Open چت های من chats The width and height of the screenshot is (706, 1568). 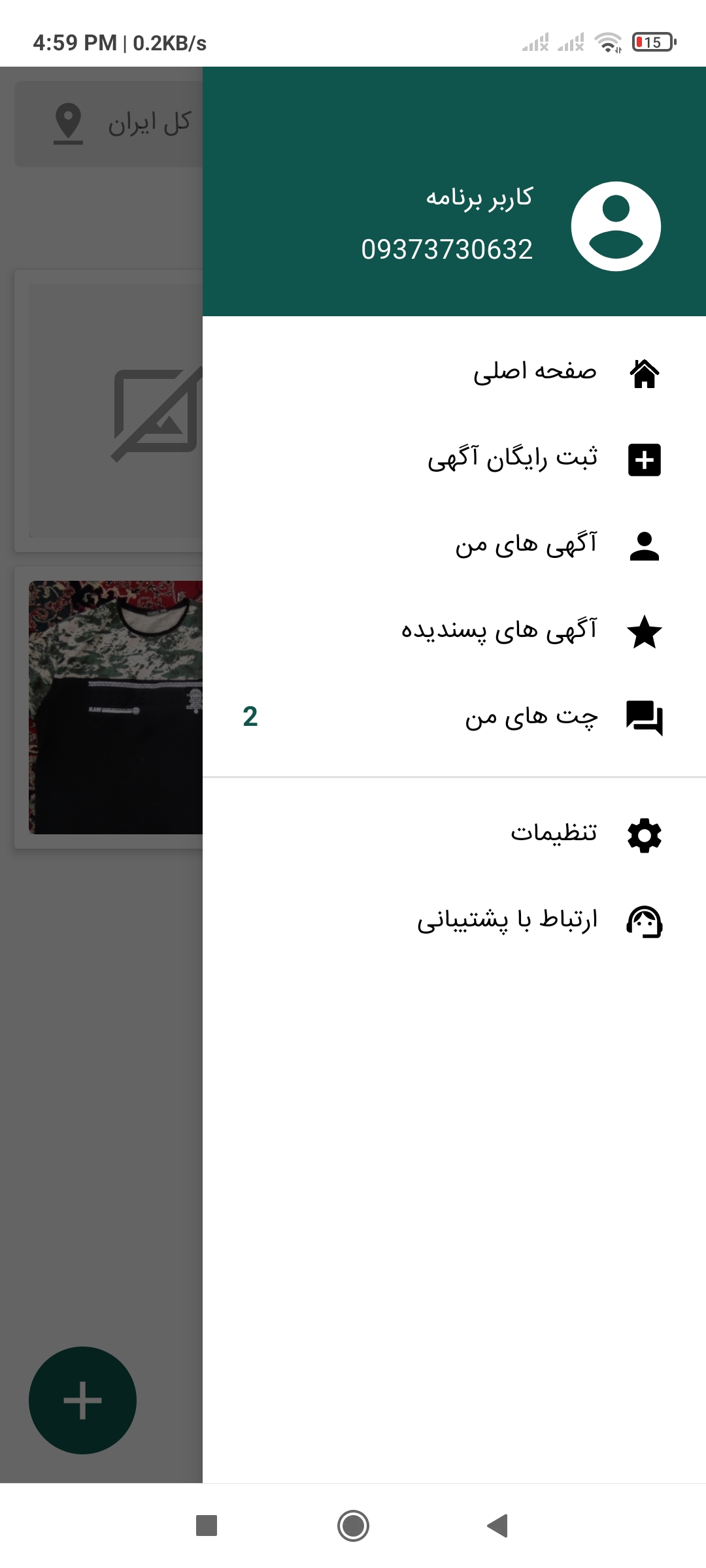531,717
